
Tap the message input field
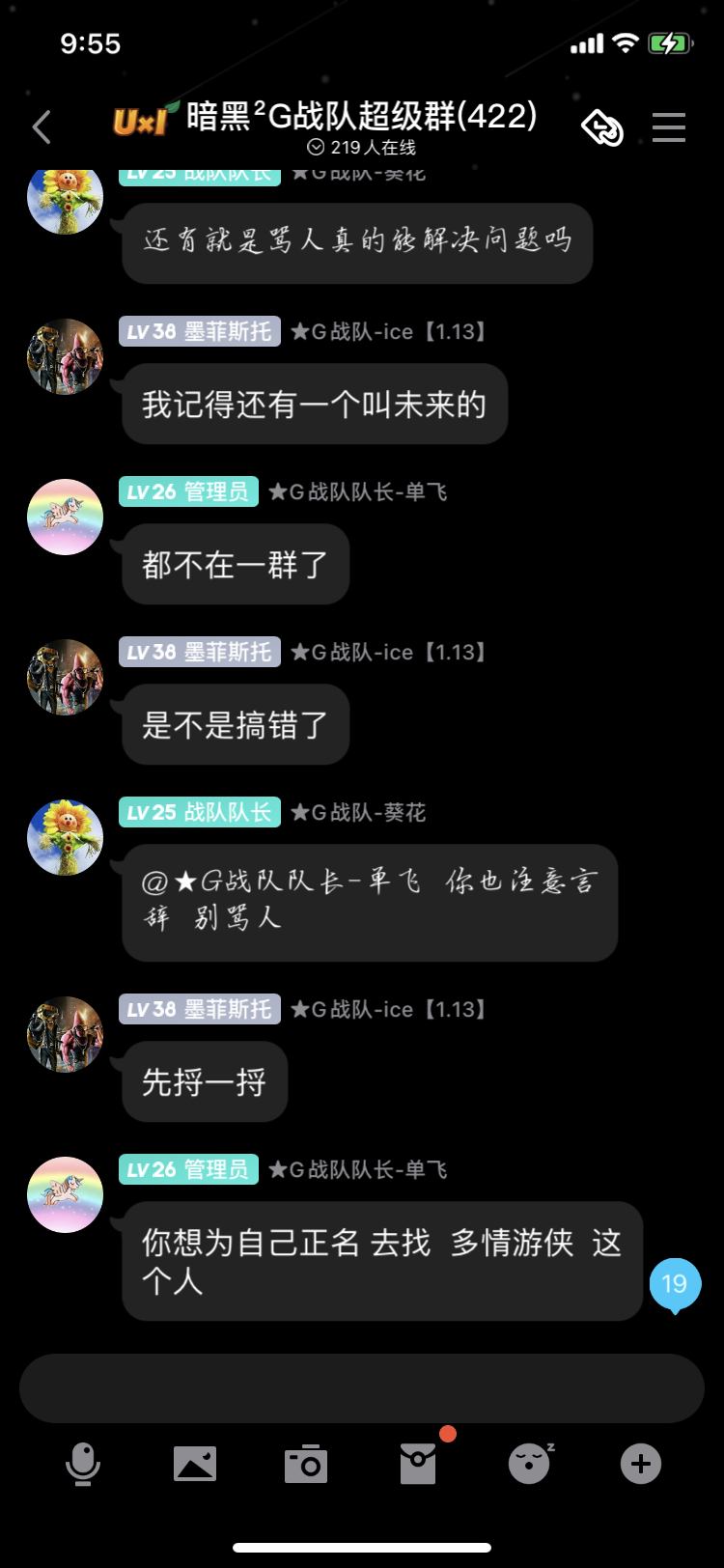(x=361, y=1387)
